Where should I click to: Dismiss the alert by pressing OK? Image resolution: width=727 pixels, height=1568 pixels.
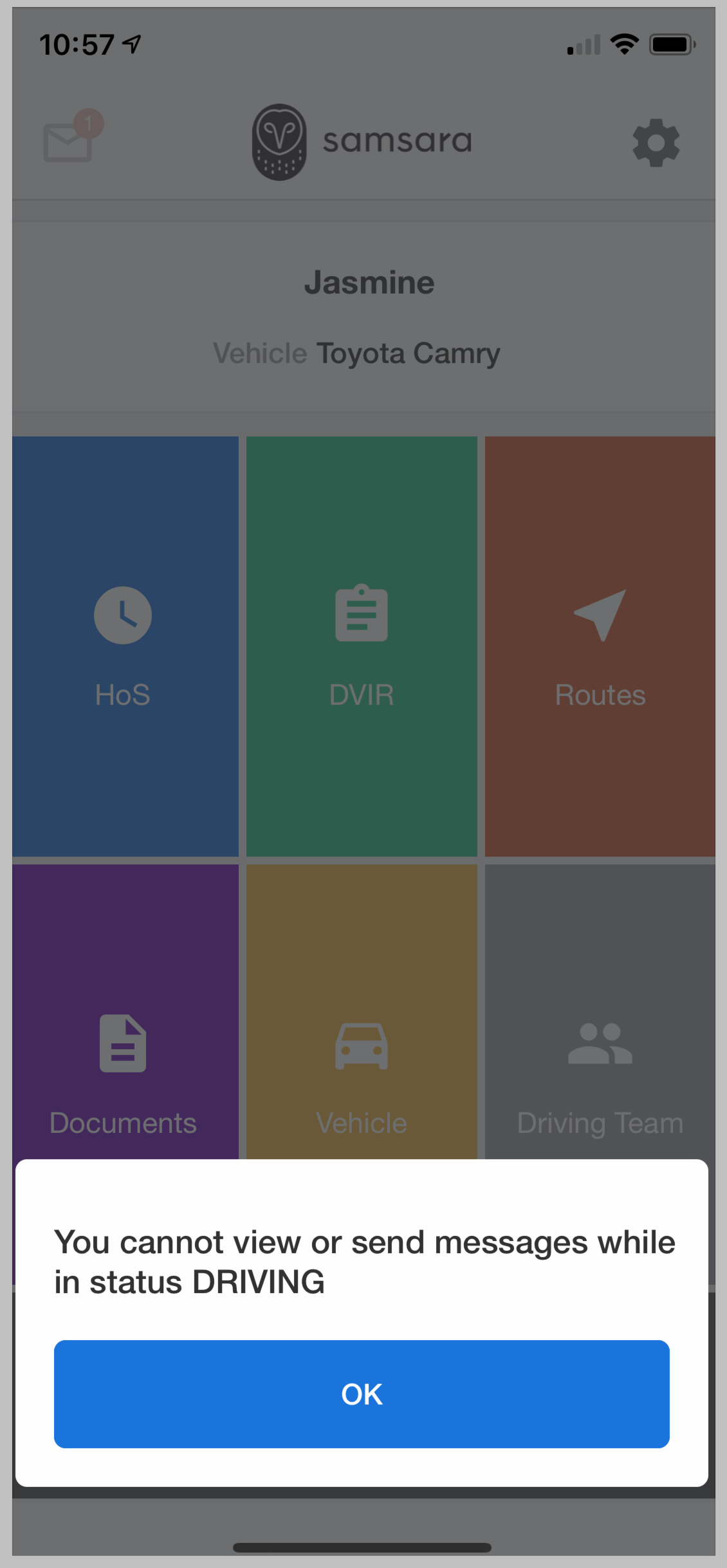point(362,1394)
